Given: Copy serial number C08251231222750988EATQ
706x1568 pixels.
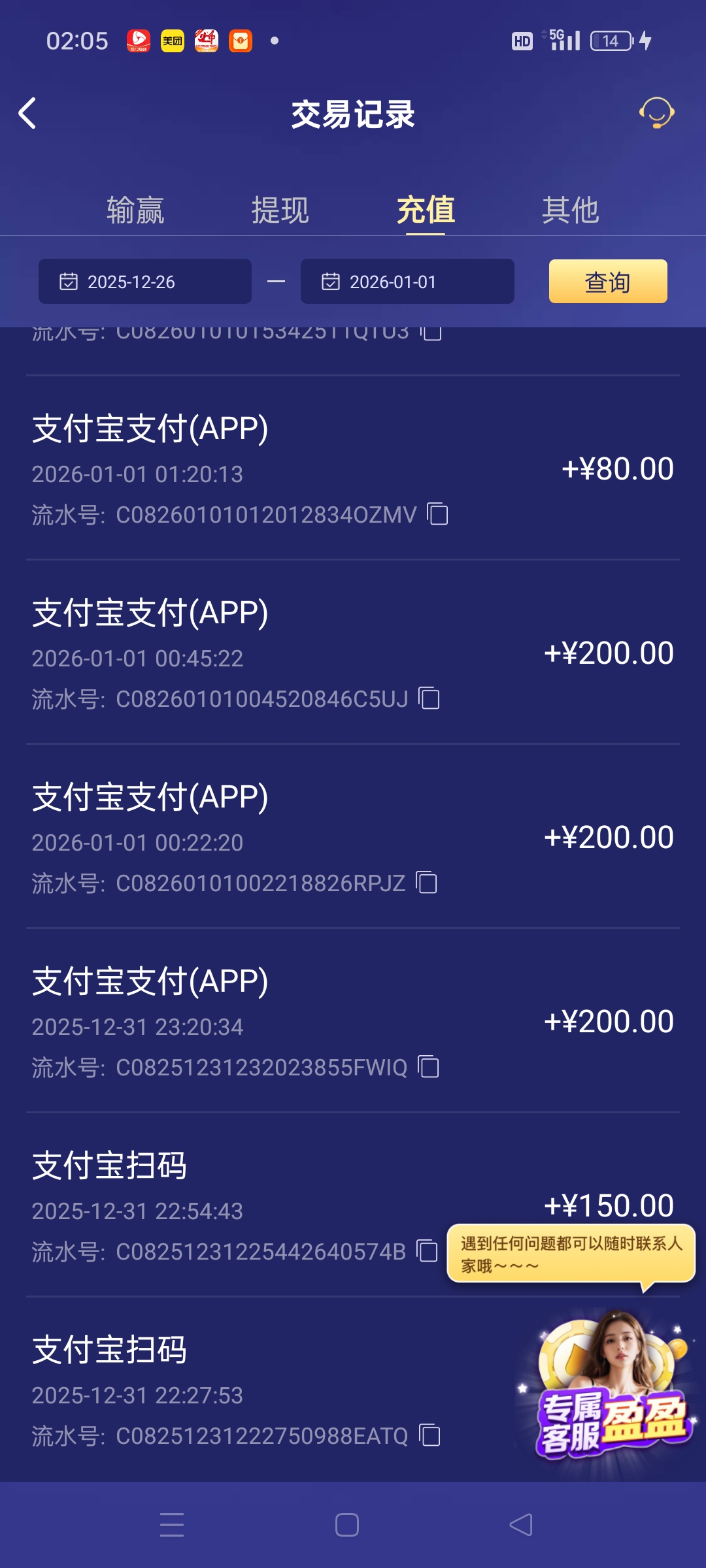Looking at the screenshot, I should [x=429, y=1435].
